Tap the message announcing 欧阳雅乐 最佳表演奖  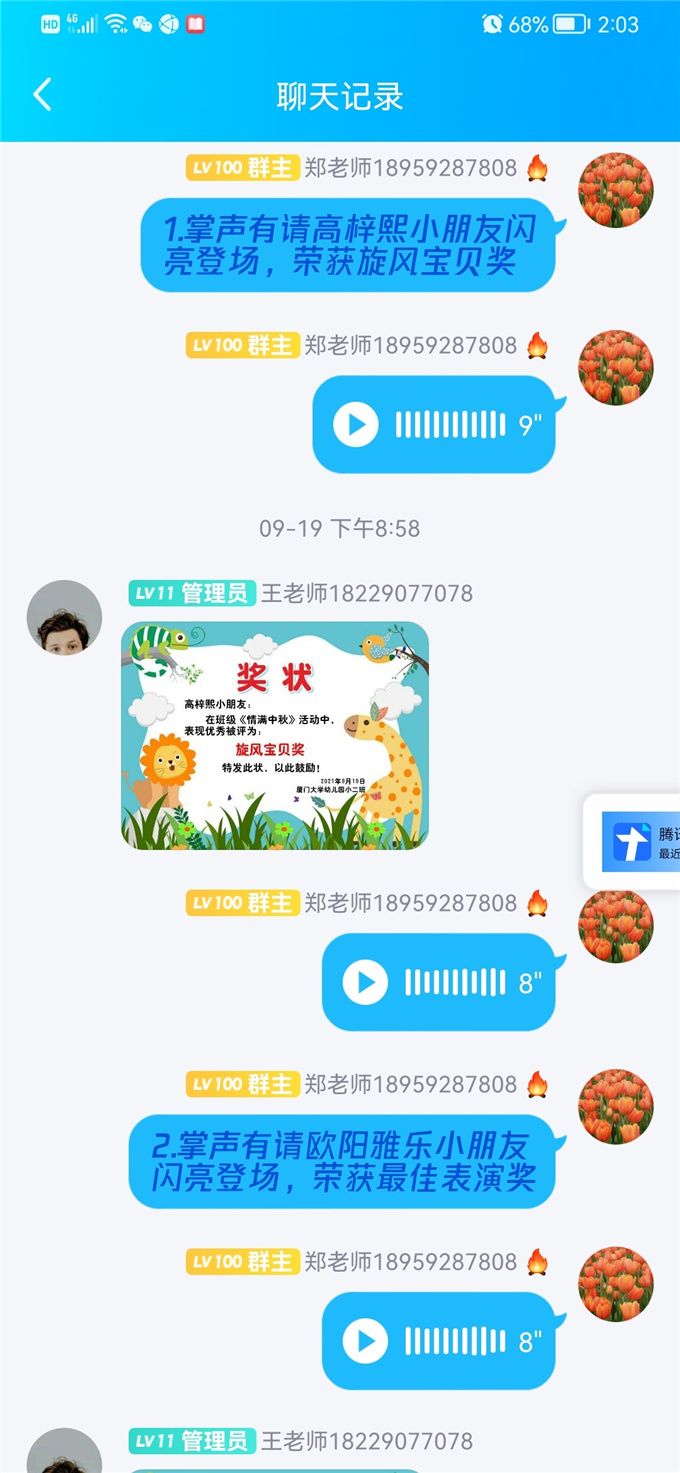click(342, 1162)
